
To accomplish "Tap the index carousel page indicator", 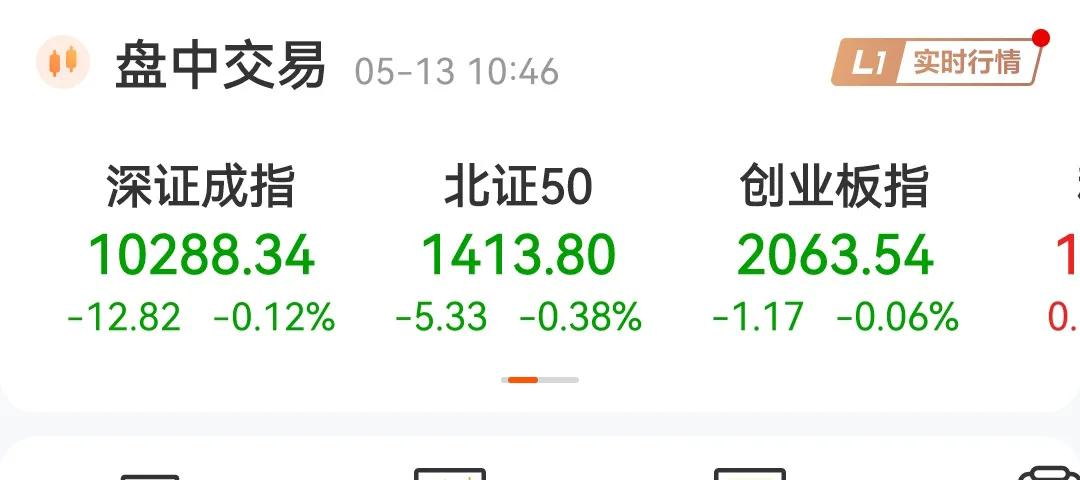I will pyautogui.click(x=540, y=380).
